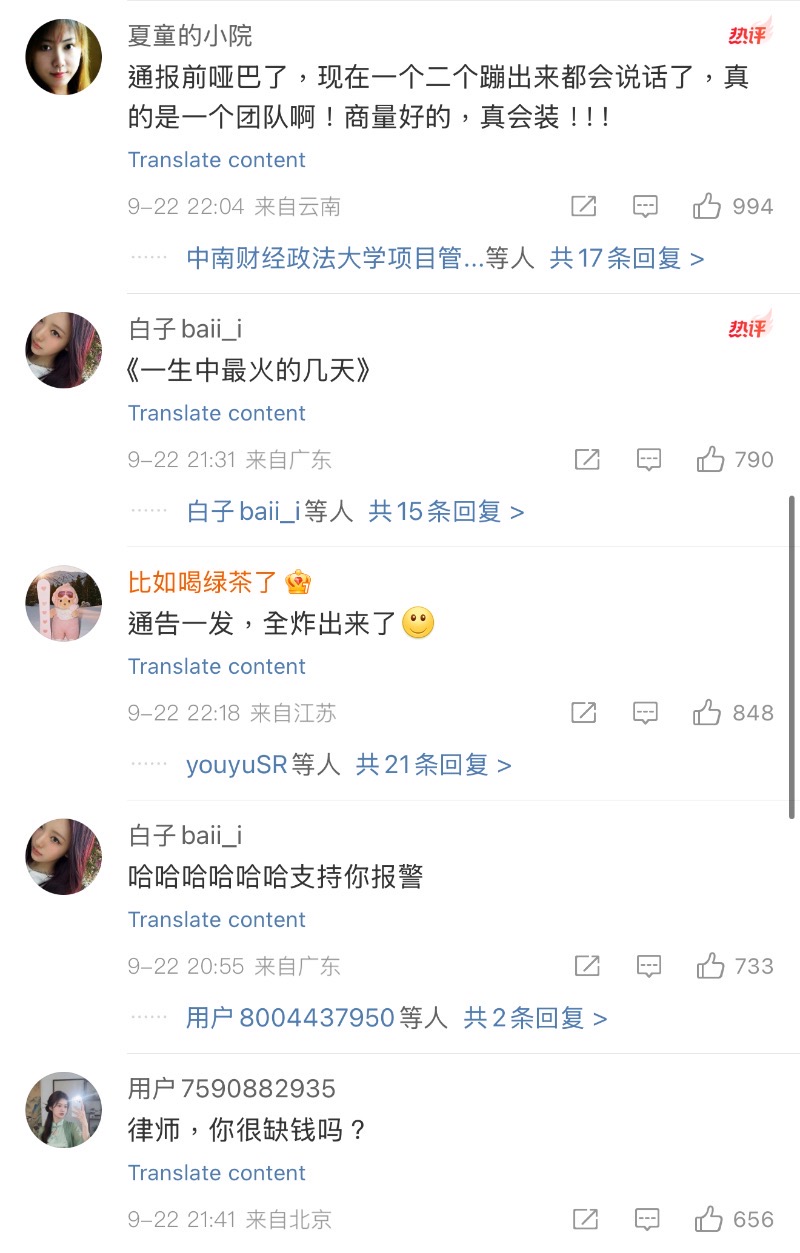Viewport: 800px width, 1253px height.
Task: Like 用户7590882935's comment with 656 likes
Action: tap(709, 1219)
